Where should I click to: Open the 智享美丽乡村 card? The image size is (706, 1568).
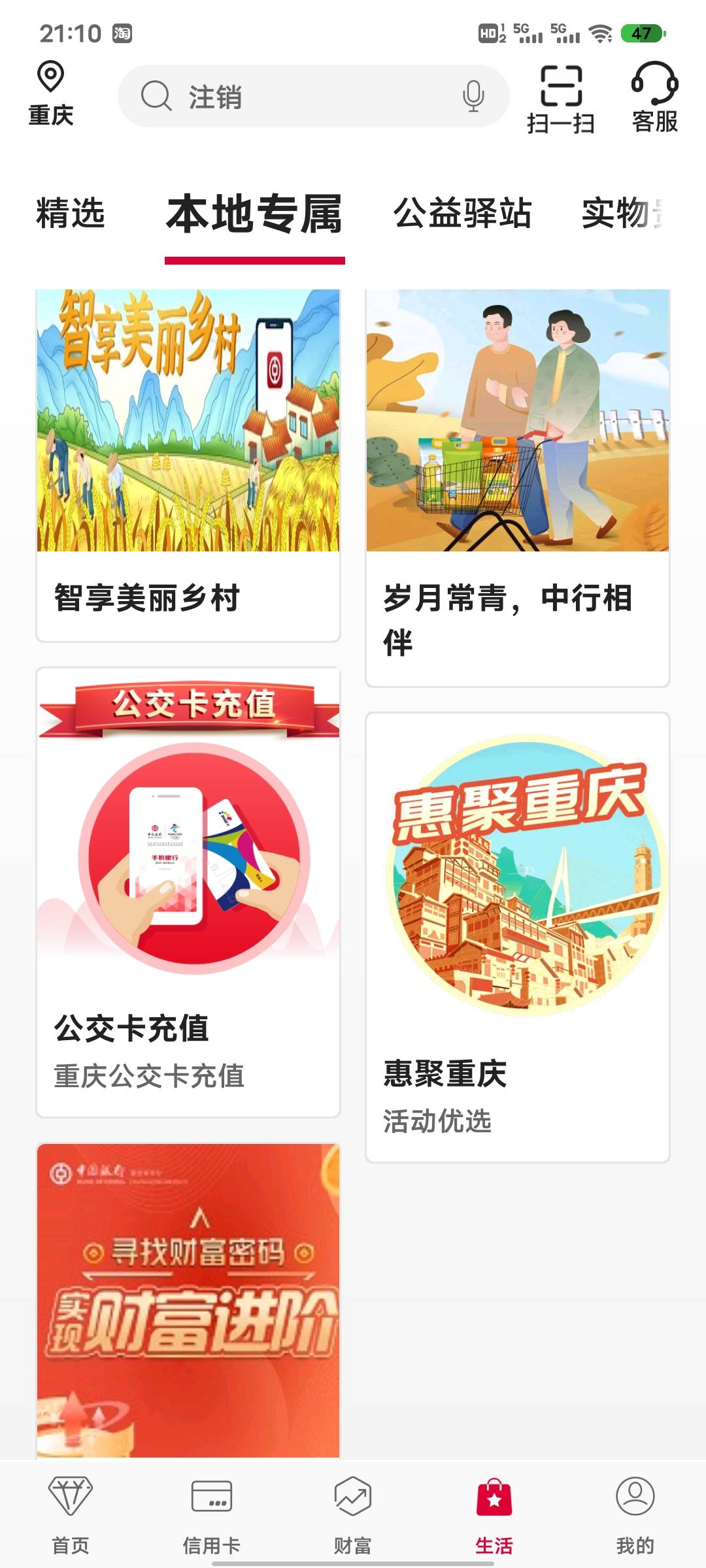[x=188, y=465]
